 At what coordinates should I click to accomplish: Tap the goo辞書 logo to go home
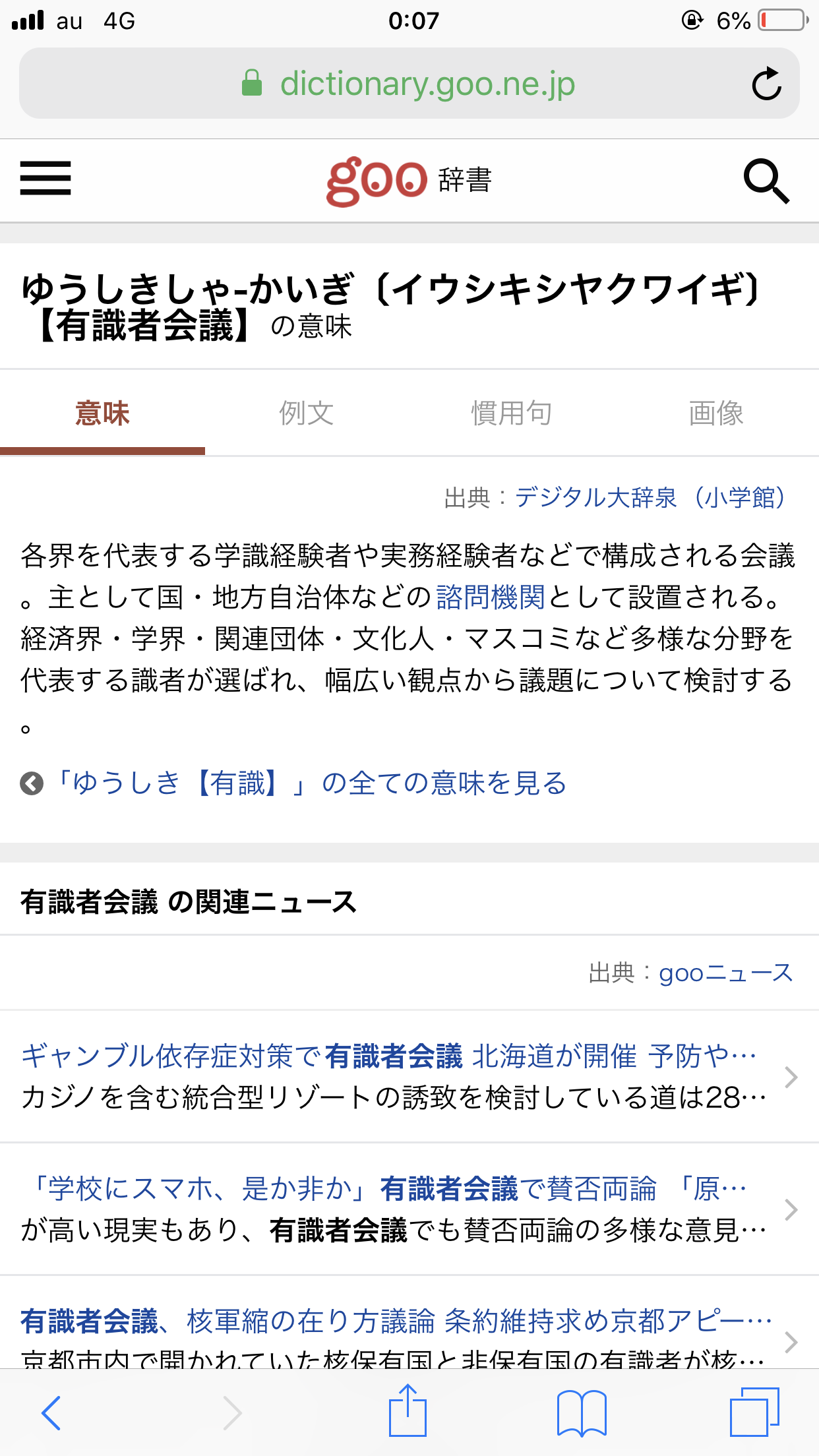[409, 181]
